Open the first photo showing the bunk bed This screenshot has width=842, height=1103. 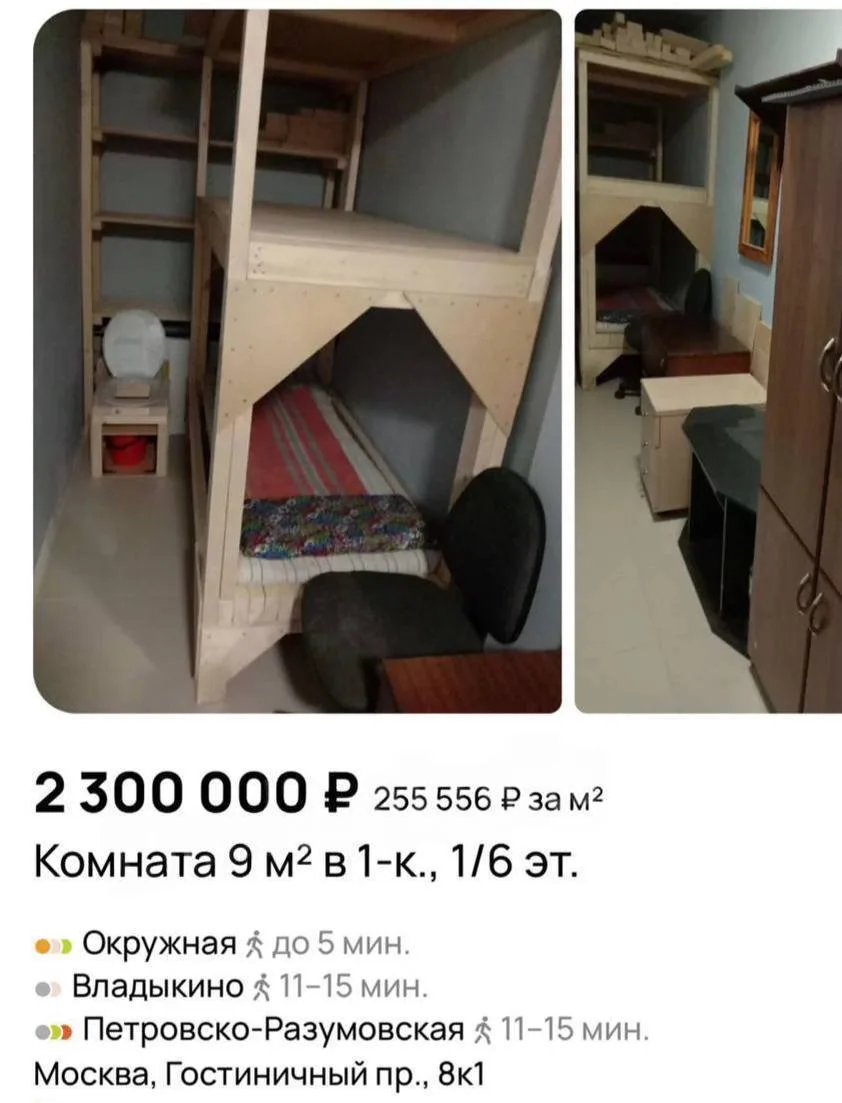point(298,361)
